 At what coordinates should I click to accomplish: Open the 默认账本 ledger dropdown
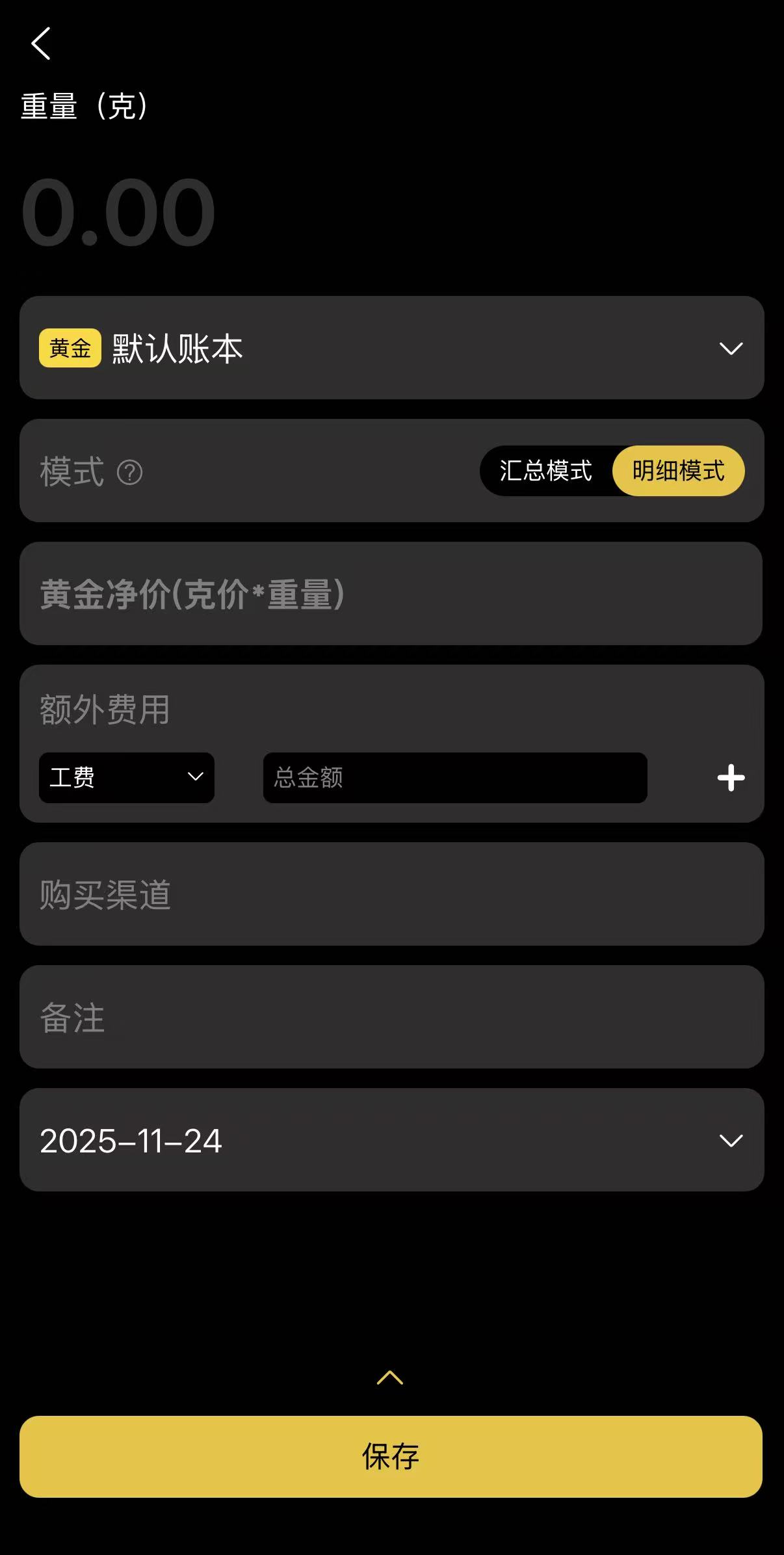pyautogui.click(x=390, y=348)
